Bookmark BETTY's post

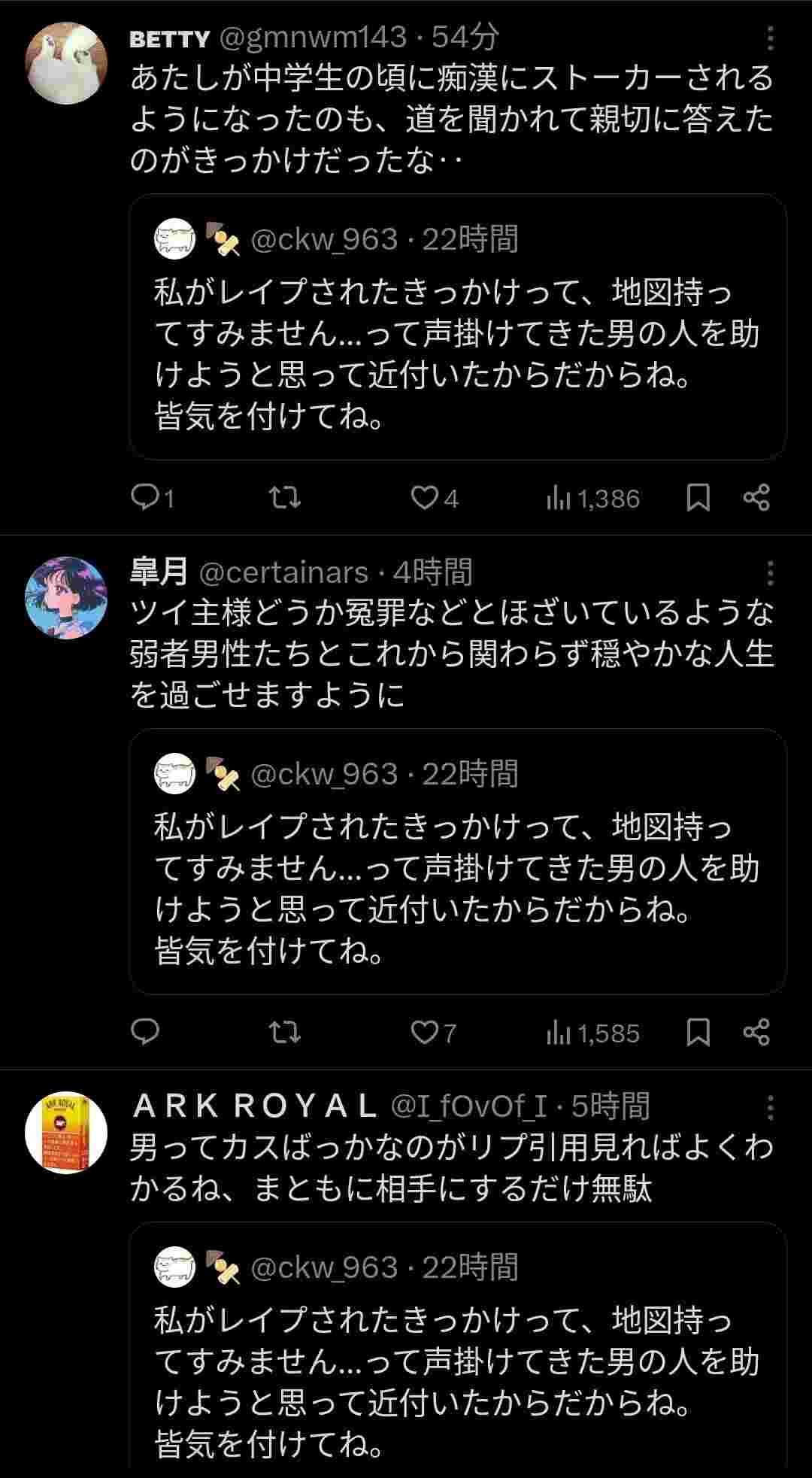[698, 497]
